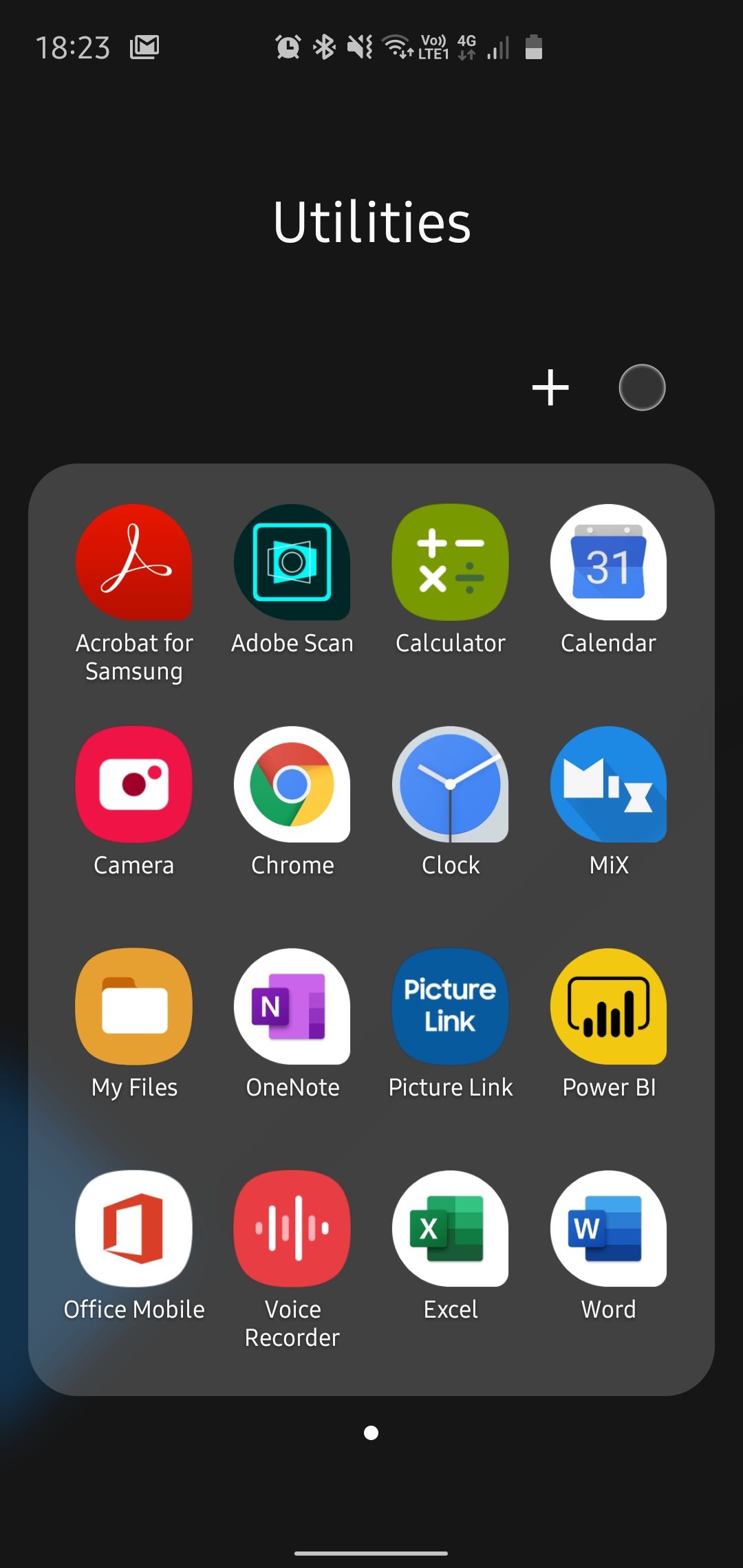Image resolution: width=743 pixels, height=1568 pixels.
Task: Open the Calendar app
Action: tap(608, 563)
